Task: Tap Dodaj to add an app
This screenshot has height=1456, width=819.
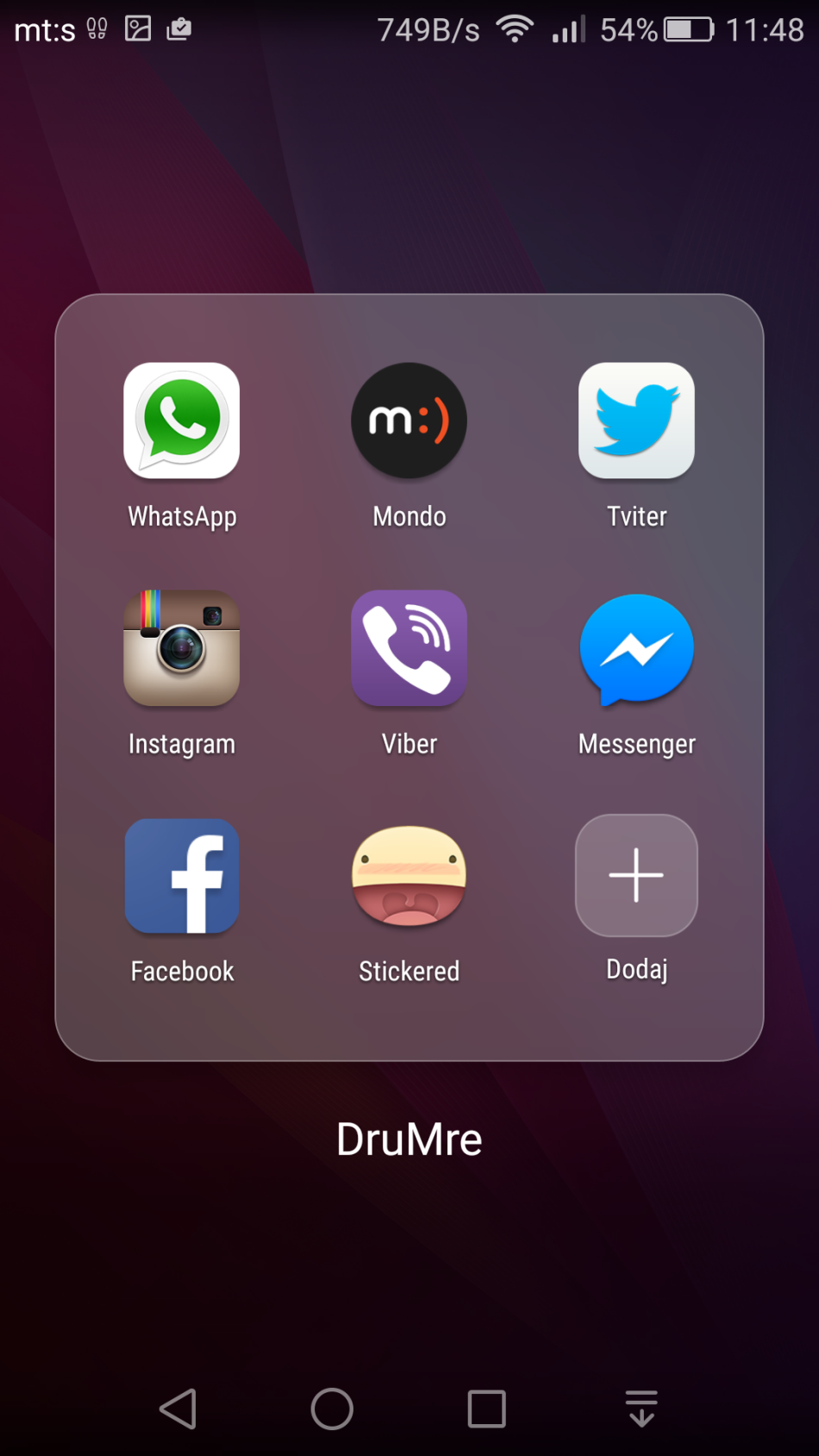Action: [636, 876]
